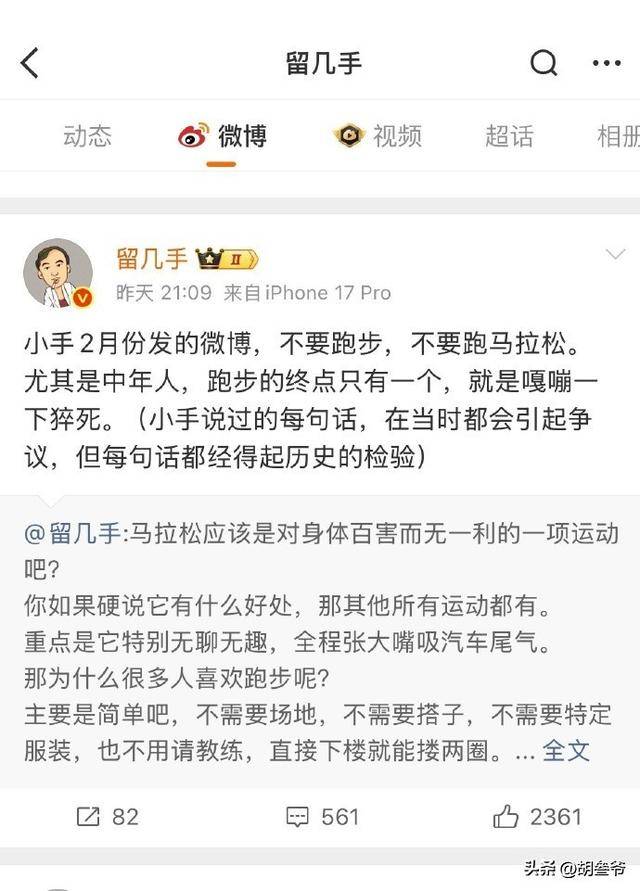Switch to the 视频 tab
640x891 pixels.
(x=378, y=136)
